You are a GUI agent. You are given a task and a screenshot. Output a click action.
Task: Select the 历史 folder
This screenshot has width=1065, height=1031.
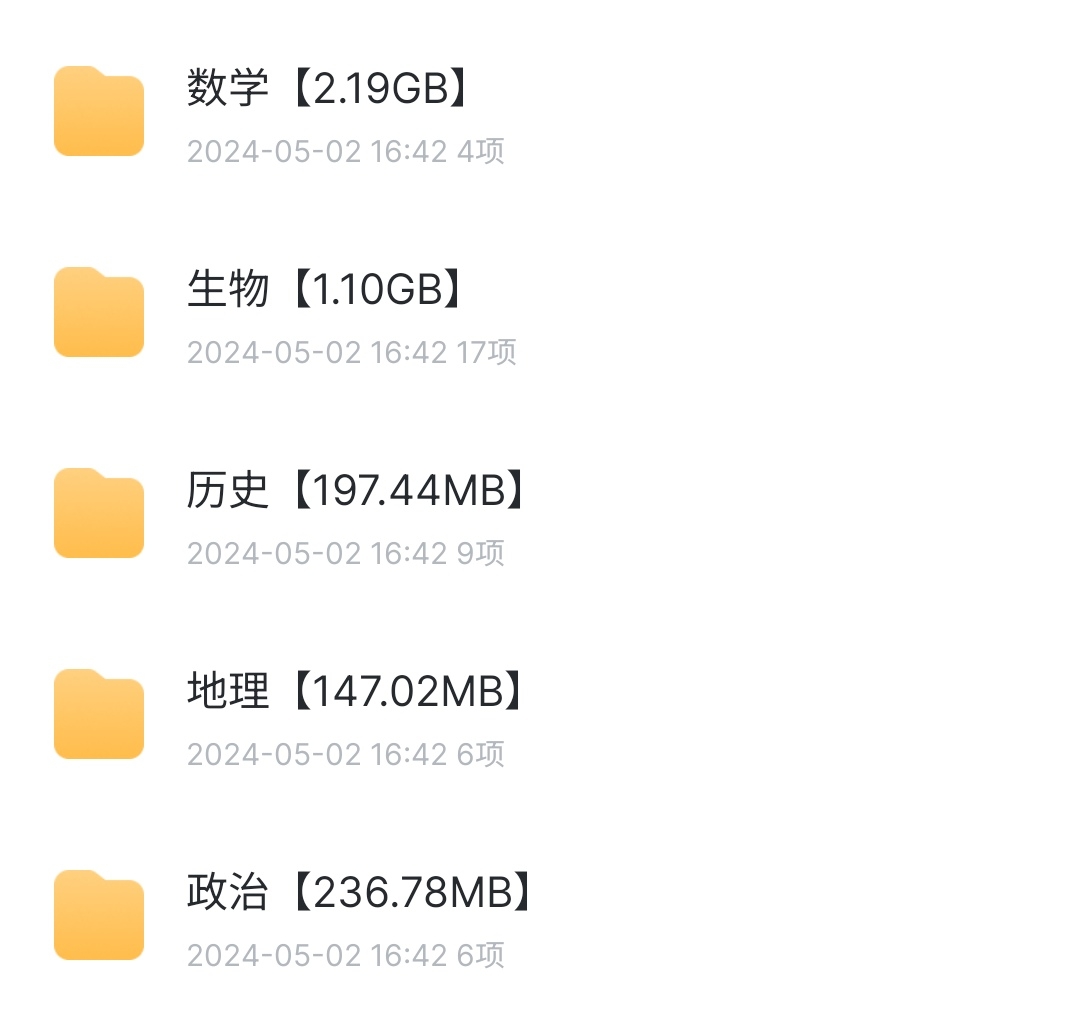click(x=355, y=491)
